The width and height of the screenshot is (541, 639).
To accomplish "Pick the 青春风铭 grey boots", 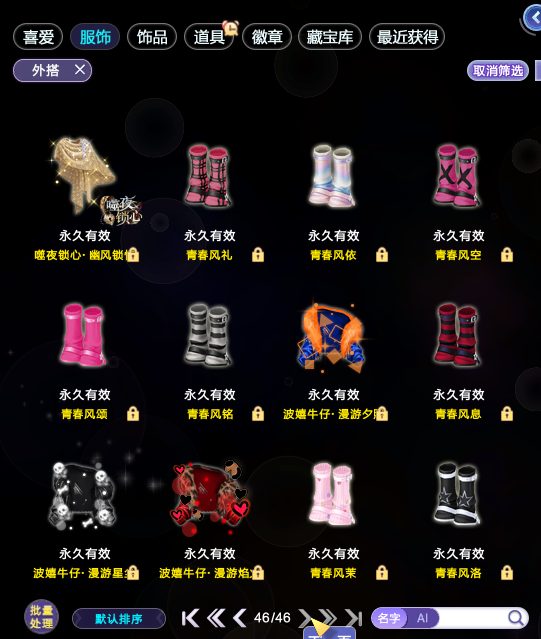I will point(209,334).
